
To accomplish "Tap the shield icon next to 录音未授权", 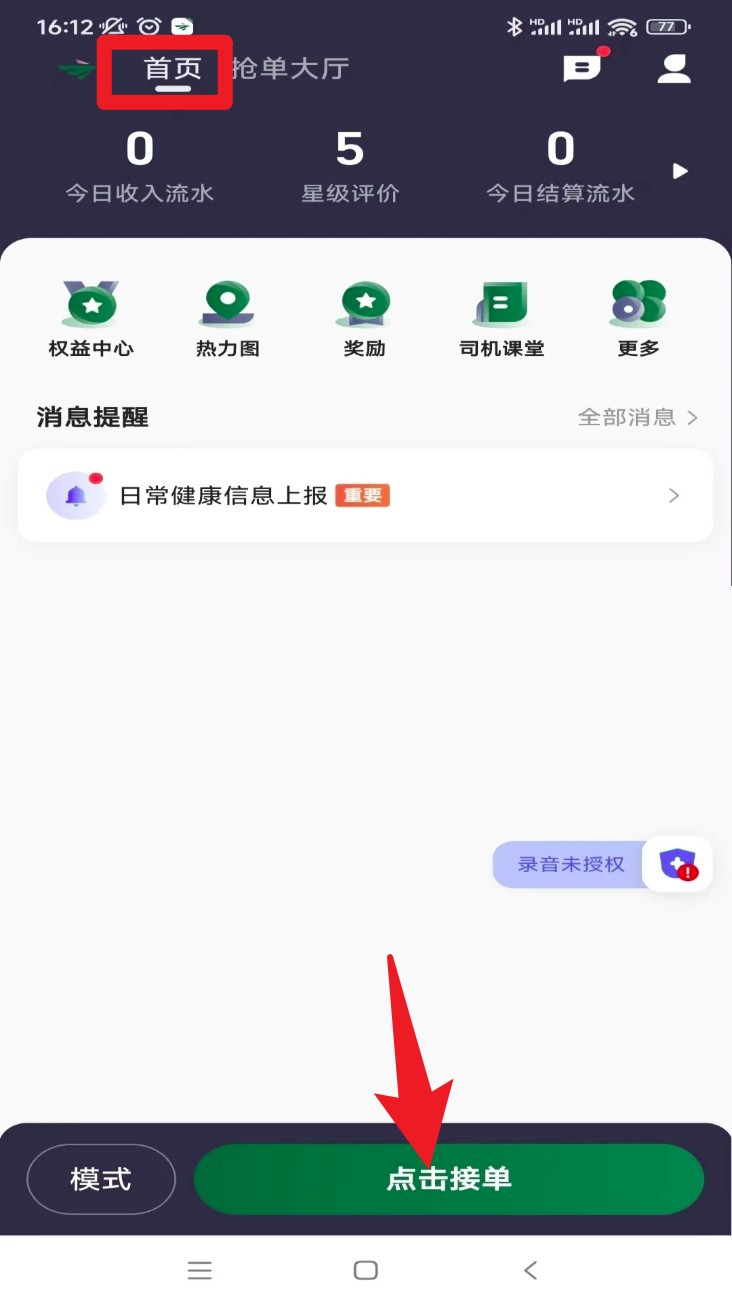I will click(x=679, y=864).
